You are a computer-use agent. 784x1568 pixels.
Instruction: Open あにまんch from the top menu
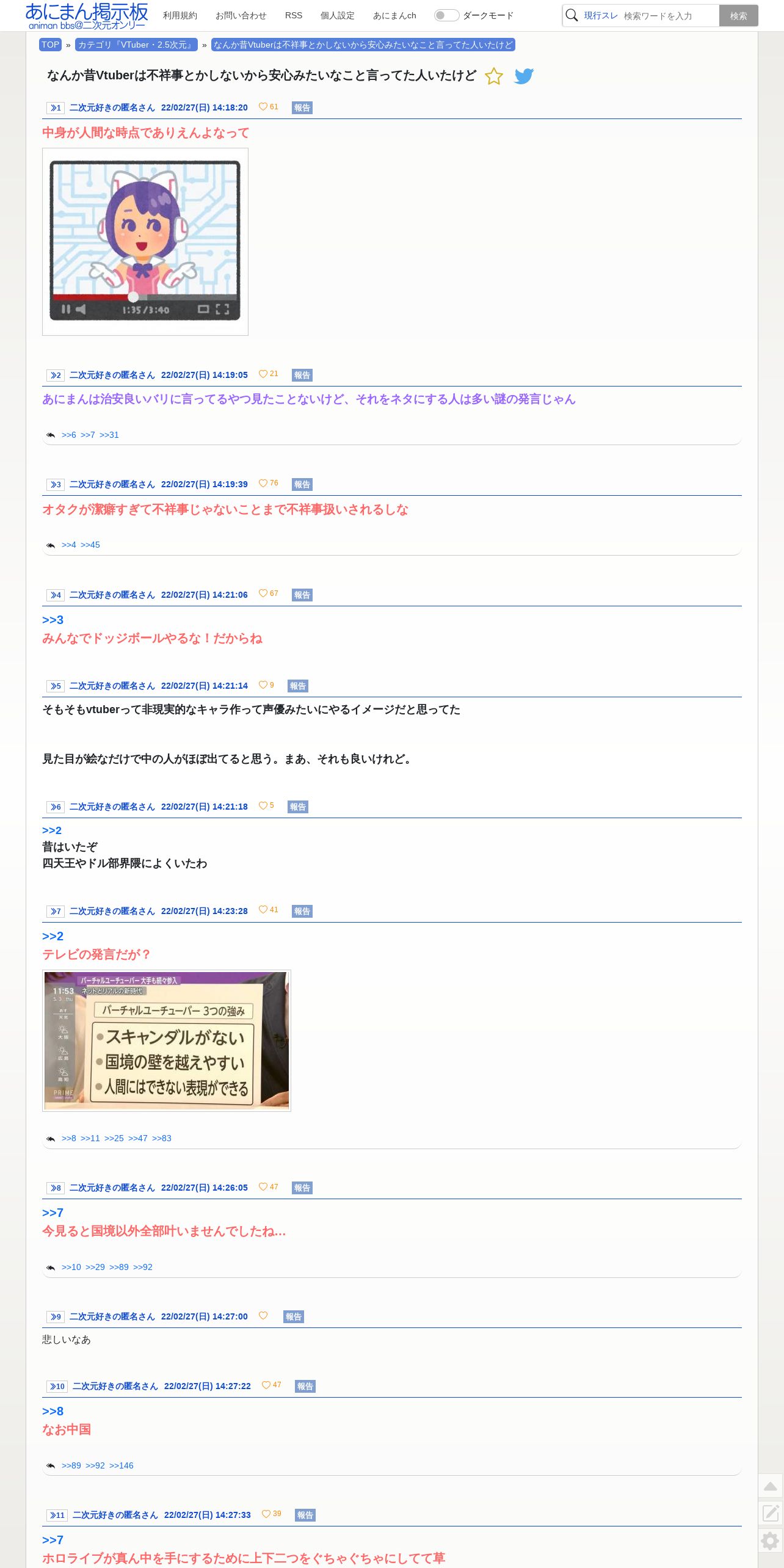pos(394,15)
